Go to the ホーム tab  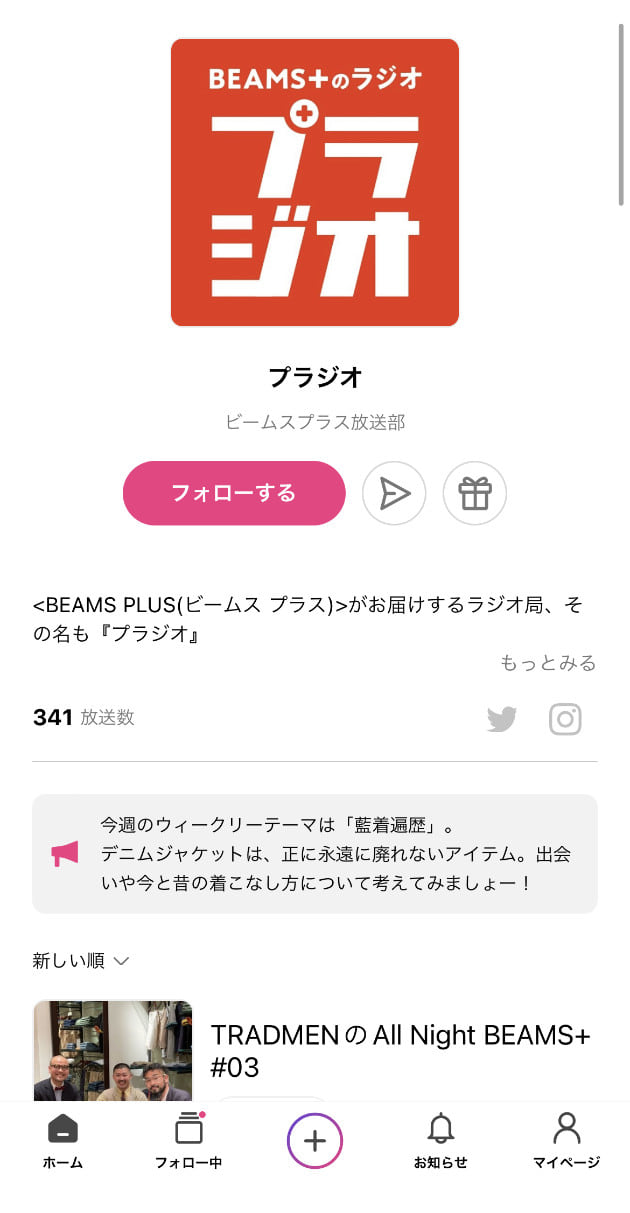[62, 1141]
